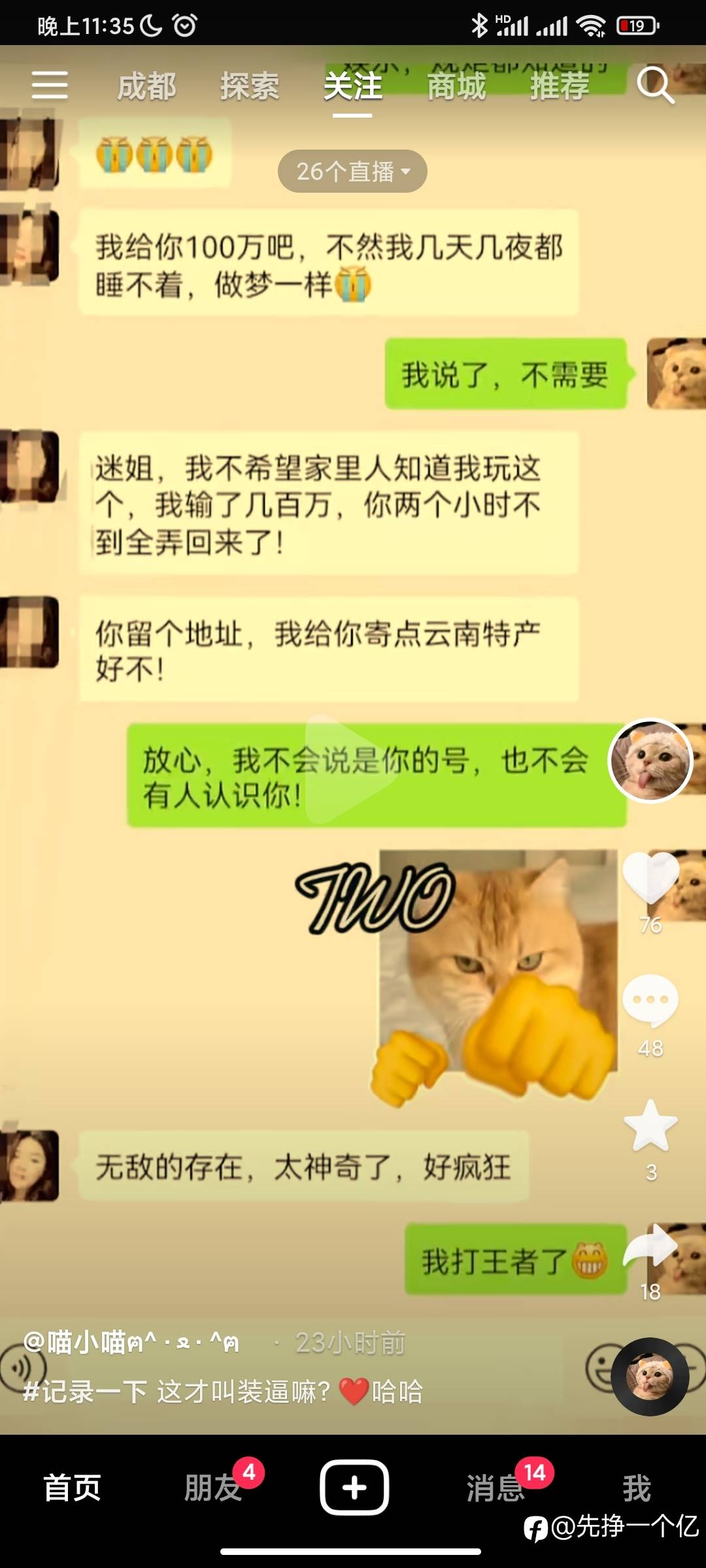Viewport: 706px width, 1568px height.
Task: Switch to the 成都 tab
Action: pos(146,86)
